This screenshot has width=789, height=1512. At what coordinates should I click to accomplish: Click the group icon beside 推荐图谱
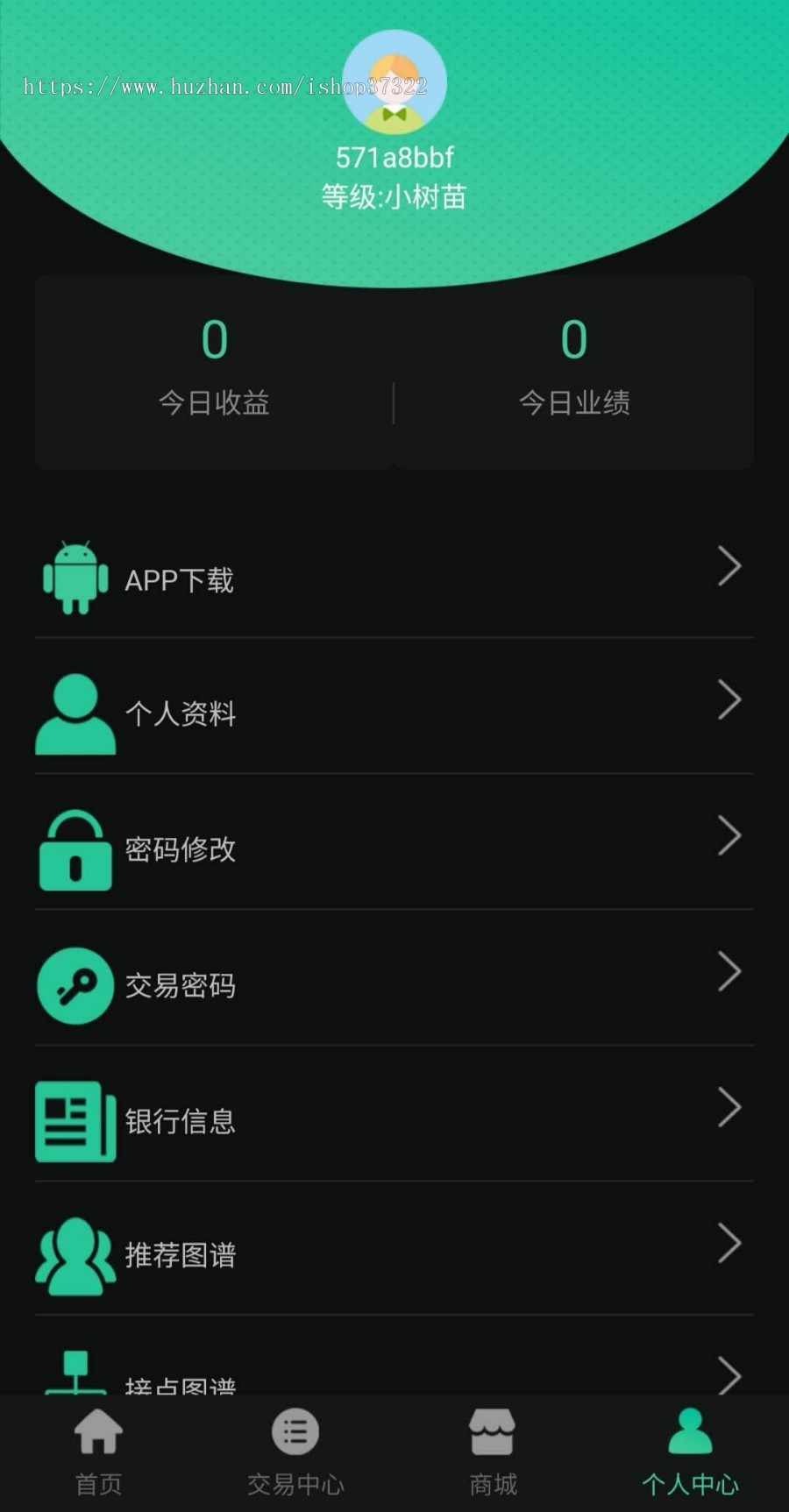(75, 1255)
